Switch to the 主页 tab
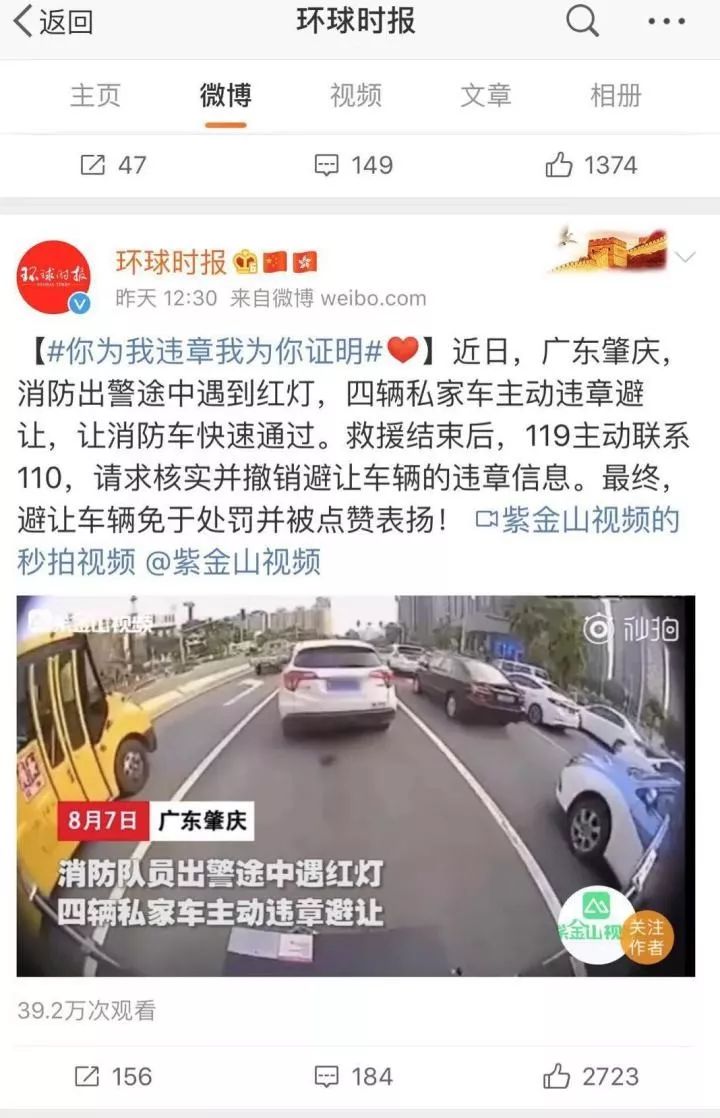The image size is (720, 1118). click(x=95, y=95)
